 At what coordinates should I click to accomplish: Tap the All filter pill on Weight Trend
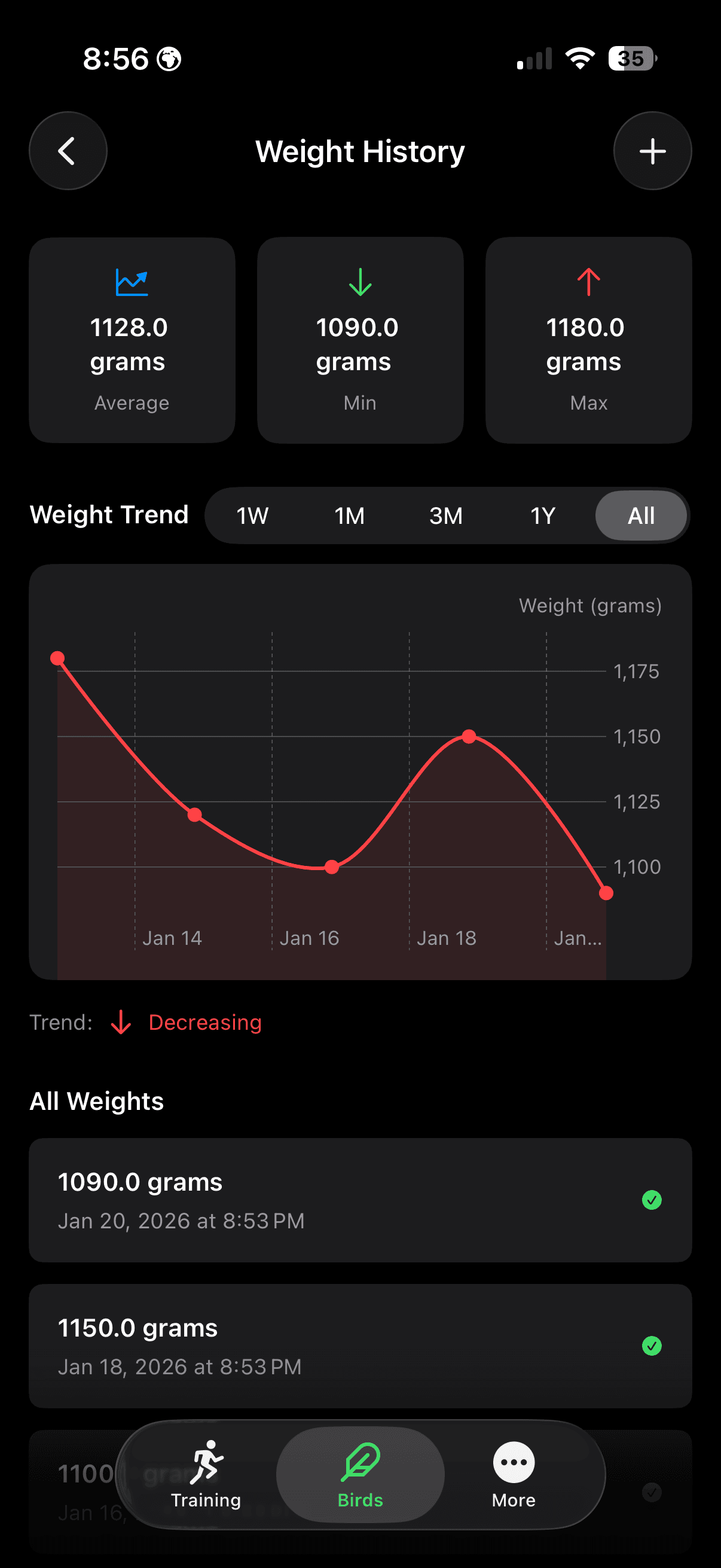[x=641, y=515]
